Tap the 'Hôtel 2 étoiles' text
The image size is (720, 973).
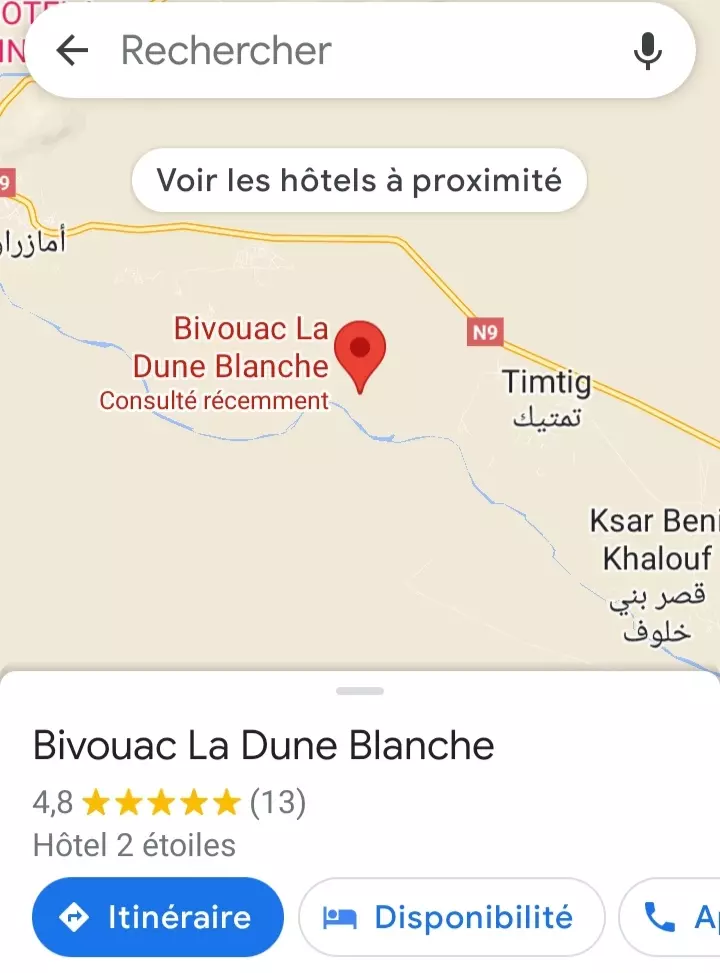point(134,846)
